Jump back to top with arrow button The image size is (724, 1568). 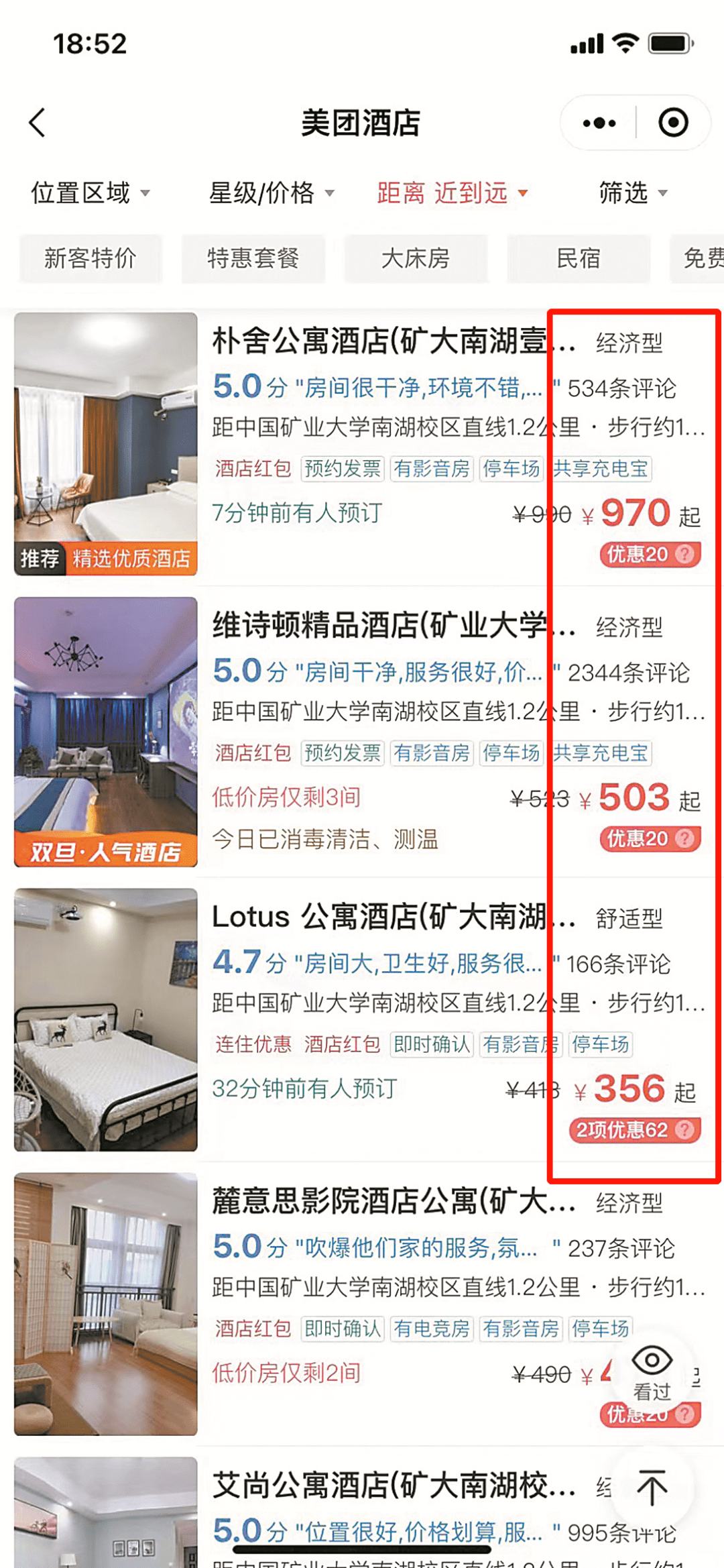point(652,1488)
